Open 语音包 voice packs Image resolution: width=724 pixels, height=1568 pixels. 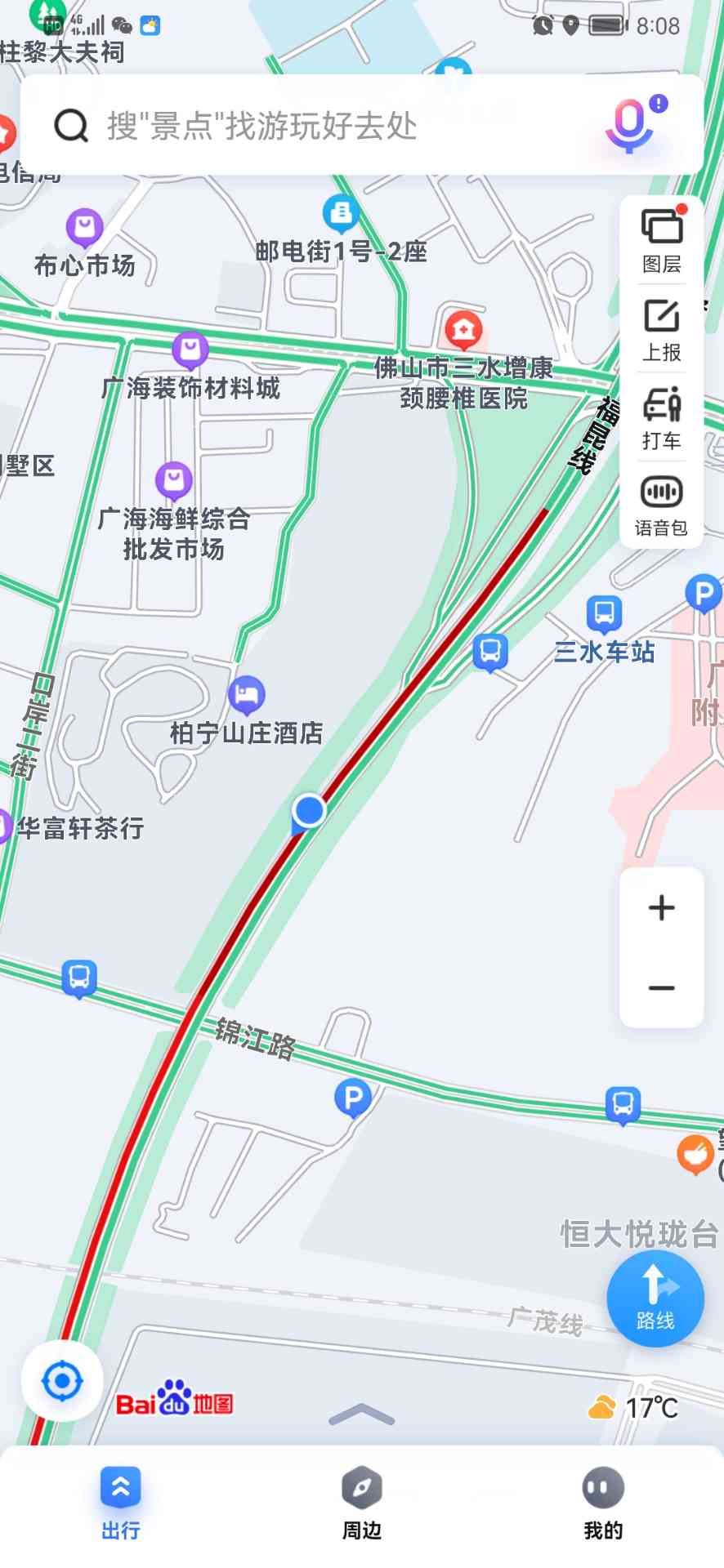click(x=661, y=506)
